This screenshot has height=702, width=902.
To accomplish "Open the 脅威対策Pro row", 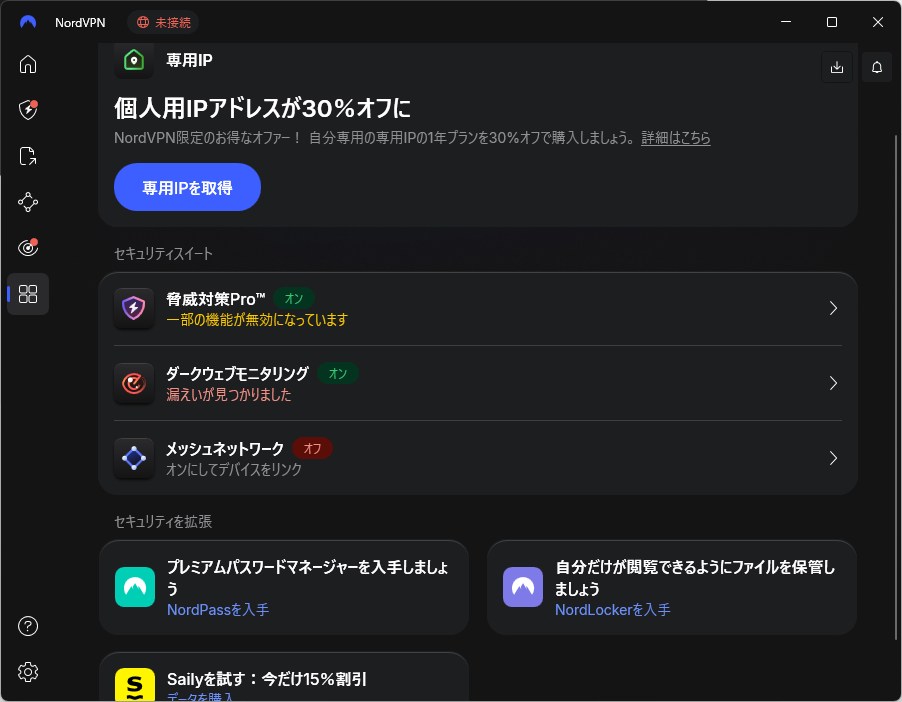I will [477, 308].
